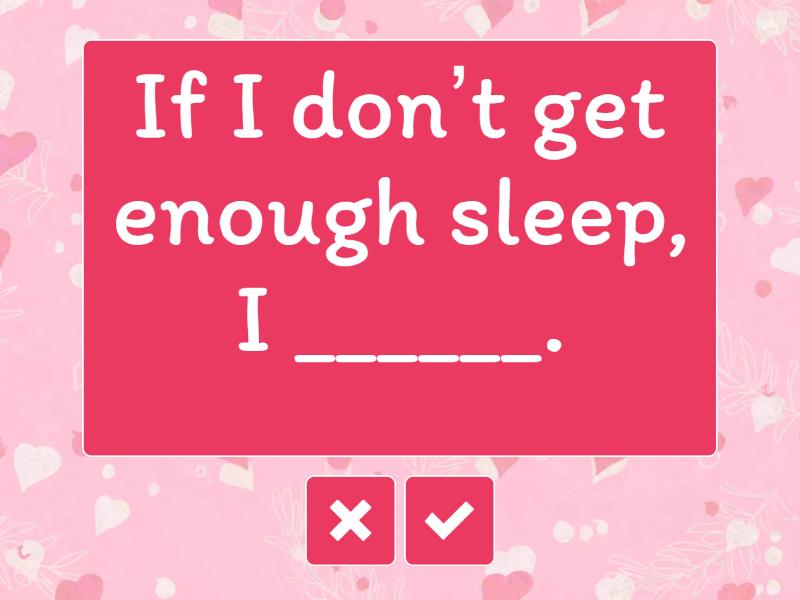Mark the answer as incorrect with the X
Screen dimensions: 800x600
tap(350, 520)
